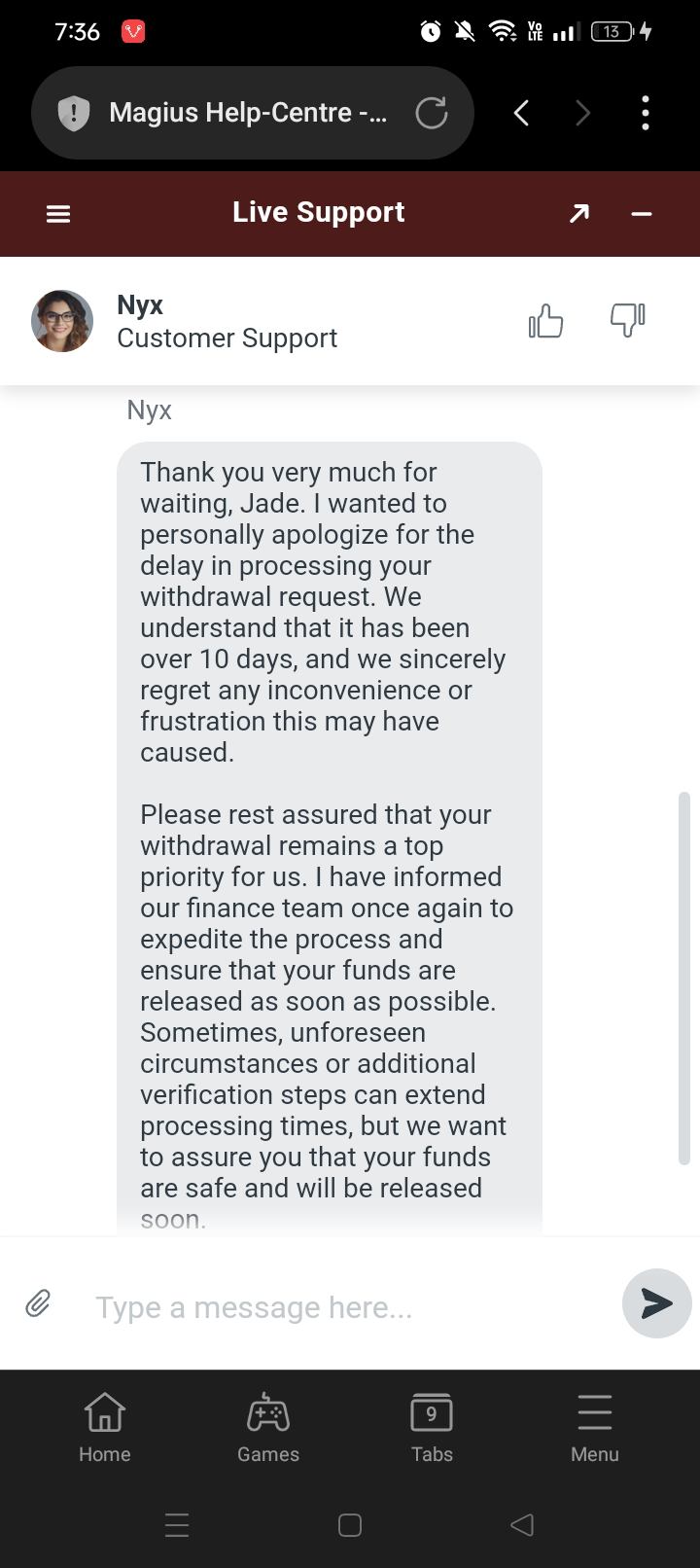Image resolution: width=700 pixels, height=1568 pixels.
Task: Pop out the live support chat window
Action: (579, 213)
